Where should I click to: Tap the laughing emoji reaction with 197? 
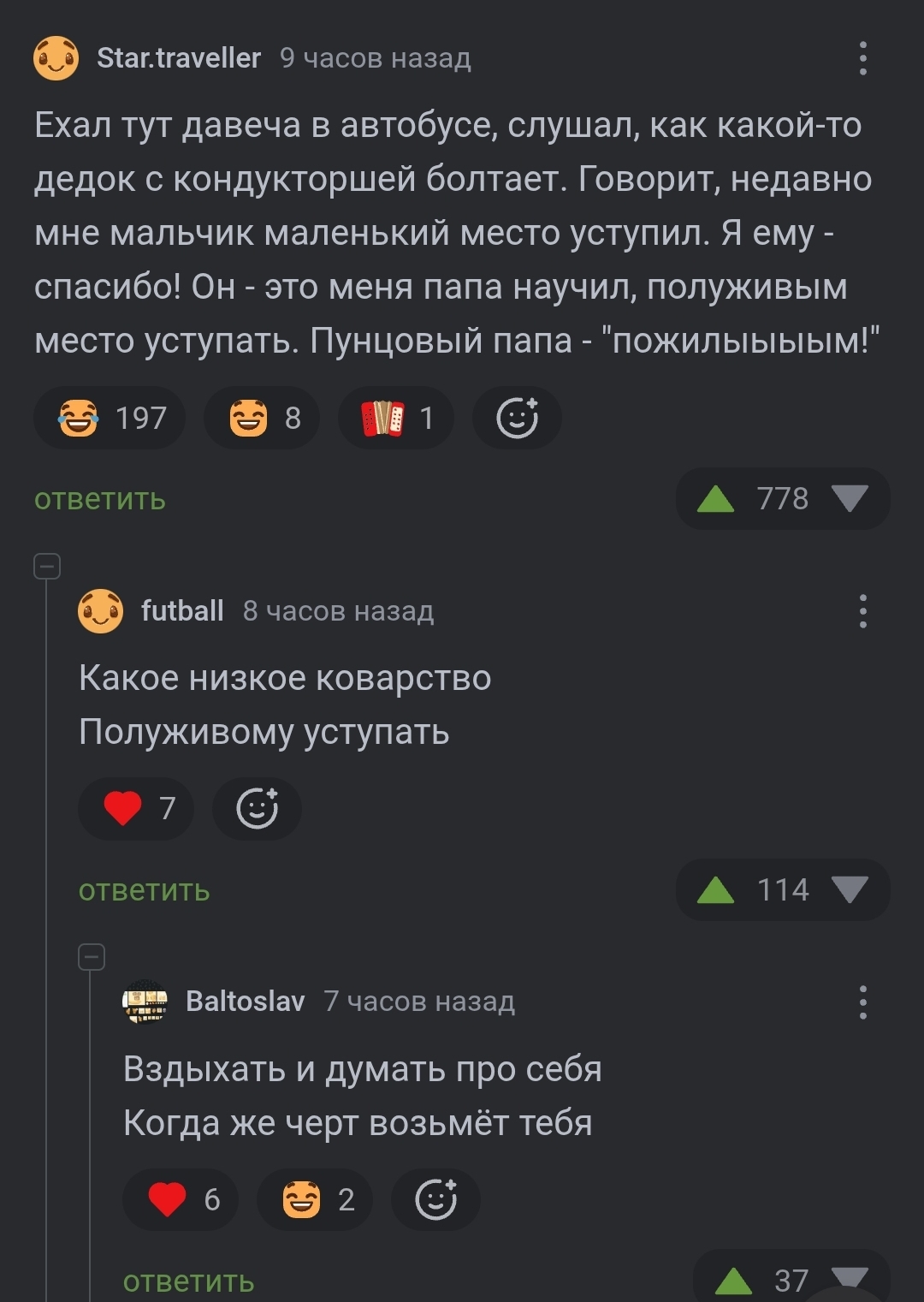[110, 418]
